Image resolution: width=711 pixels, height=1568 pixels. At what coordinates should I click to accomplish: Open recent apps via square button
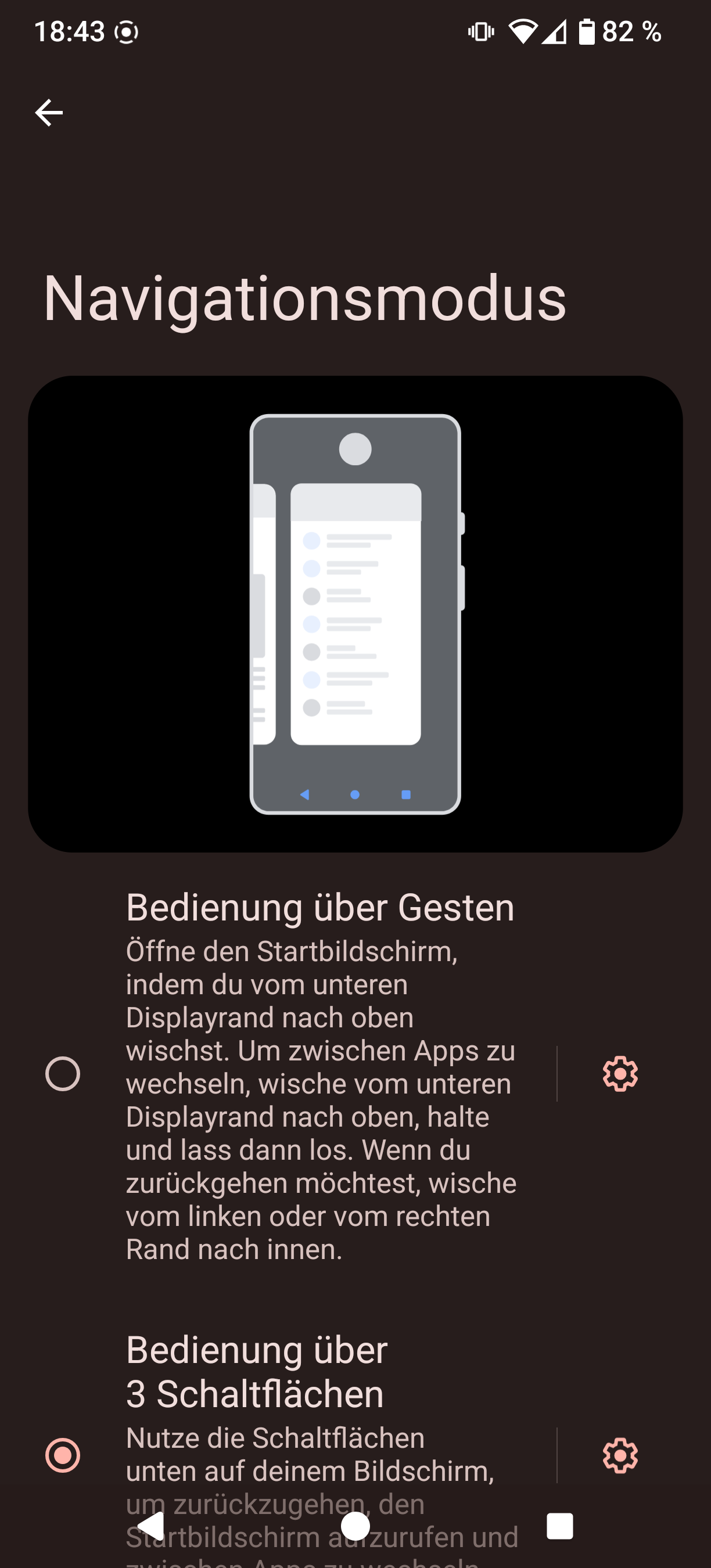[x=559, y=1526]
